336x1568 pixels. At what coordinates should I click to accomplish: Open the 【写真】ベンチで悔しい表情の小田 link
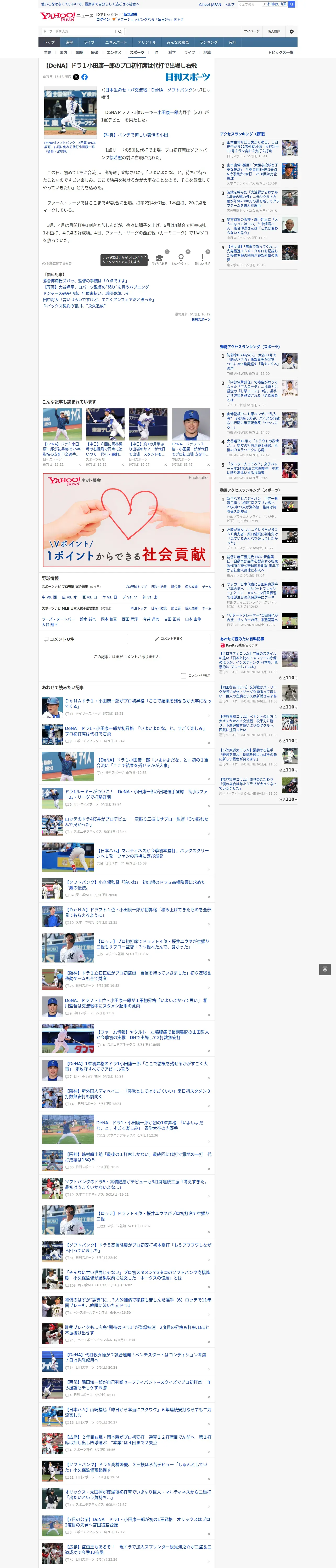point(135,135)
